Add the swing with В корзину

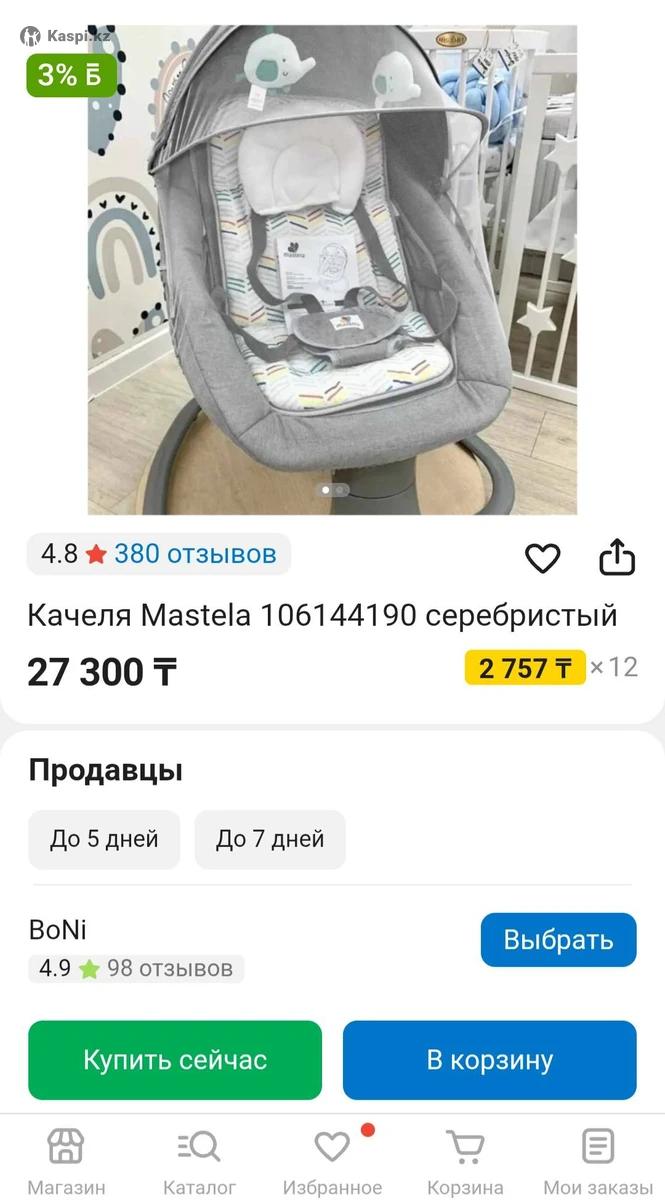tap(489, 1060)
